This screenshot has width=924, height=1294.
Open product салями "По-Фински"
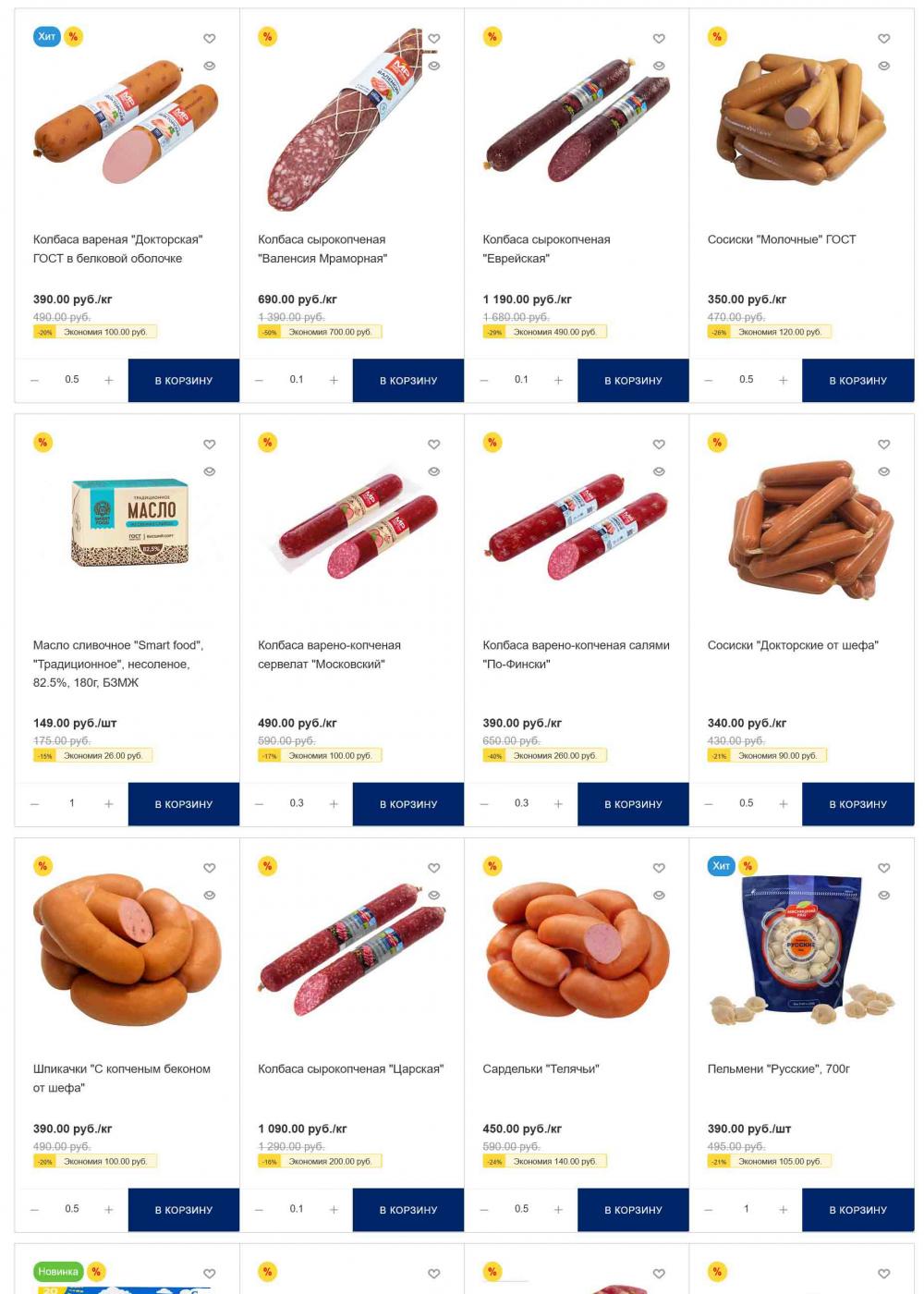[576, 653]
